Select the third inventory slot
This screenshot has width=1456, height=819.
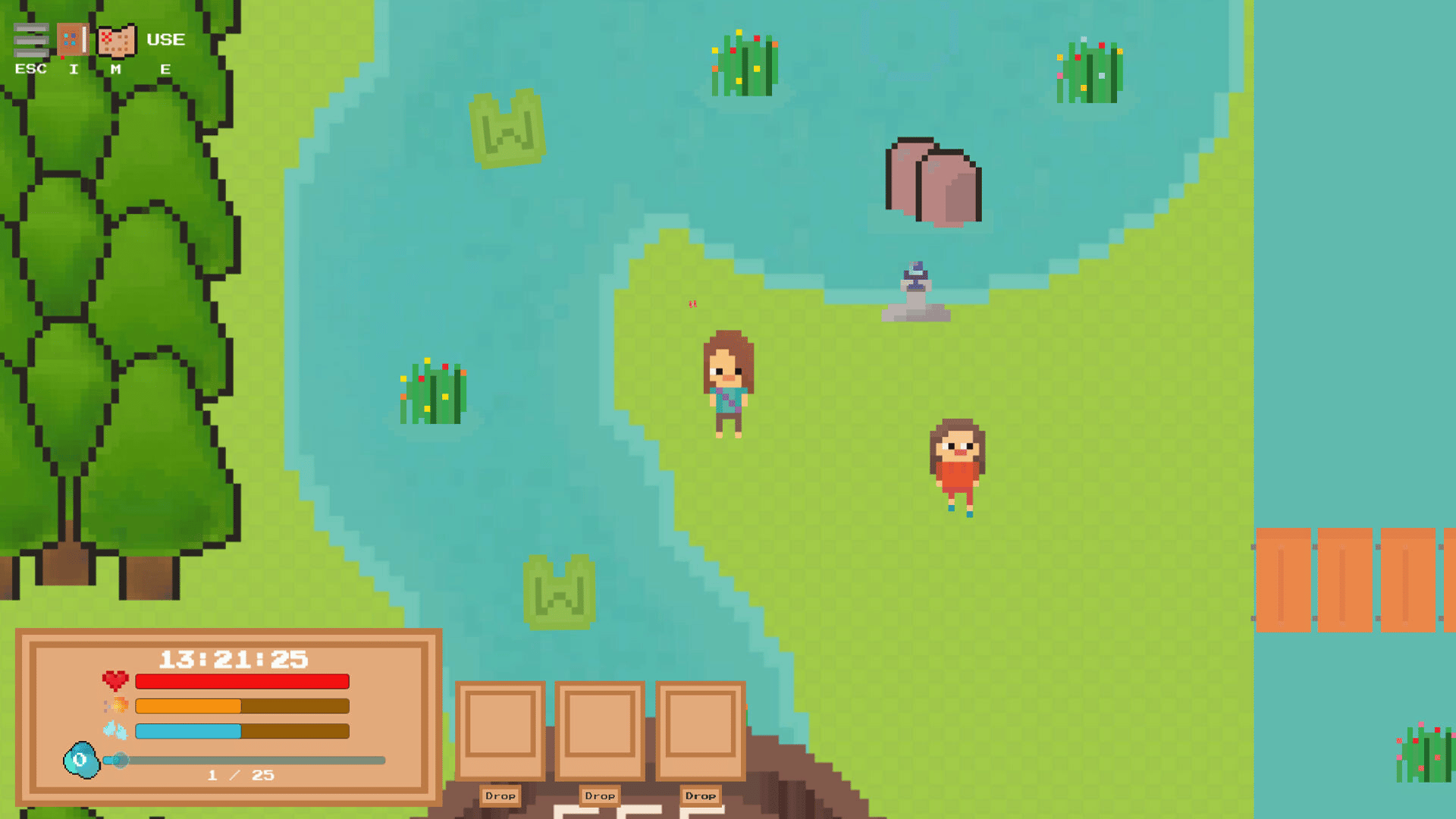point(700,730)
